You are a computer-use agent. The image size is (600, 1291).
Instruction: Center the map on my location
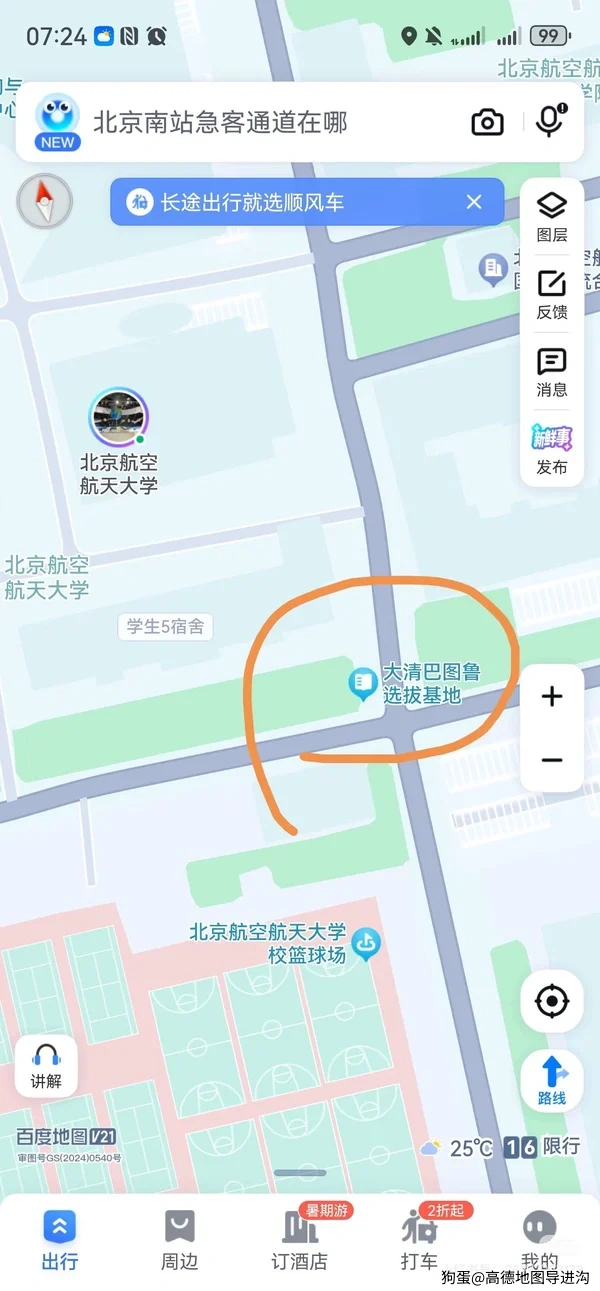[552, 1001]
